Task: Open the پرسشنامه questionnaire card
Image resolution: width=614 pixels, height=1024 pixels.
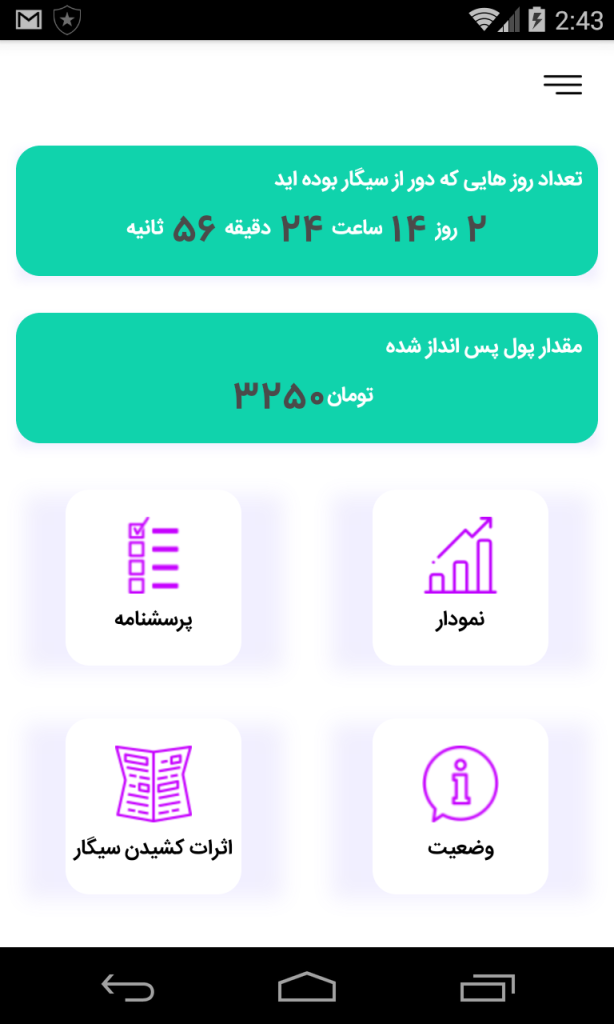Action: [154, 577]
